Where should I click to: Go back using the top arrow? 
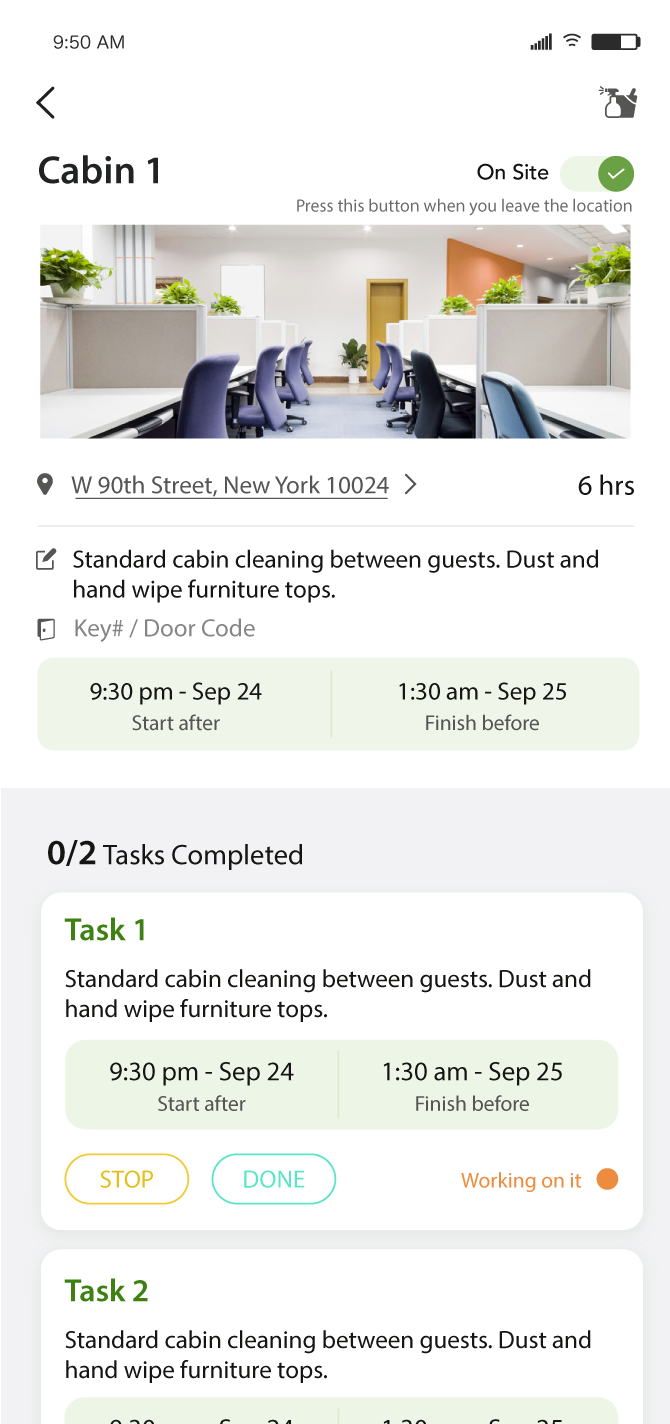46,102
